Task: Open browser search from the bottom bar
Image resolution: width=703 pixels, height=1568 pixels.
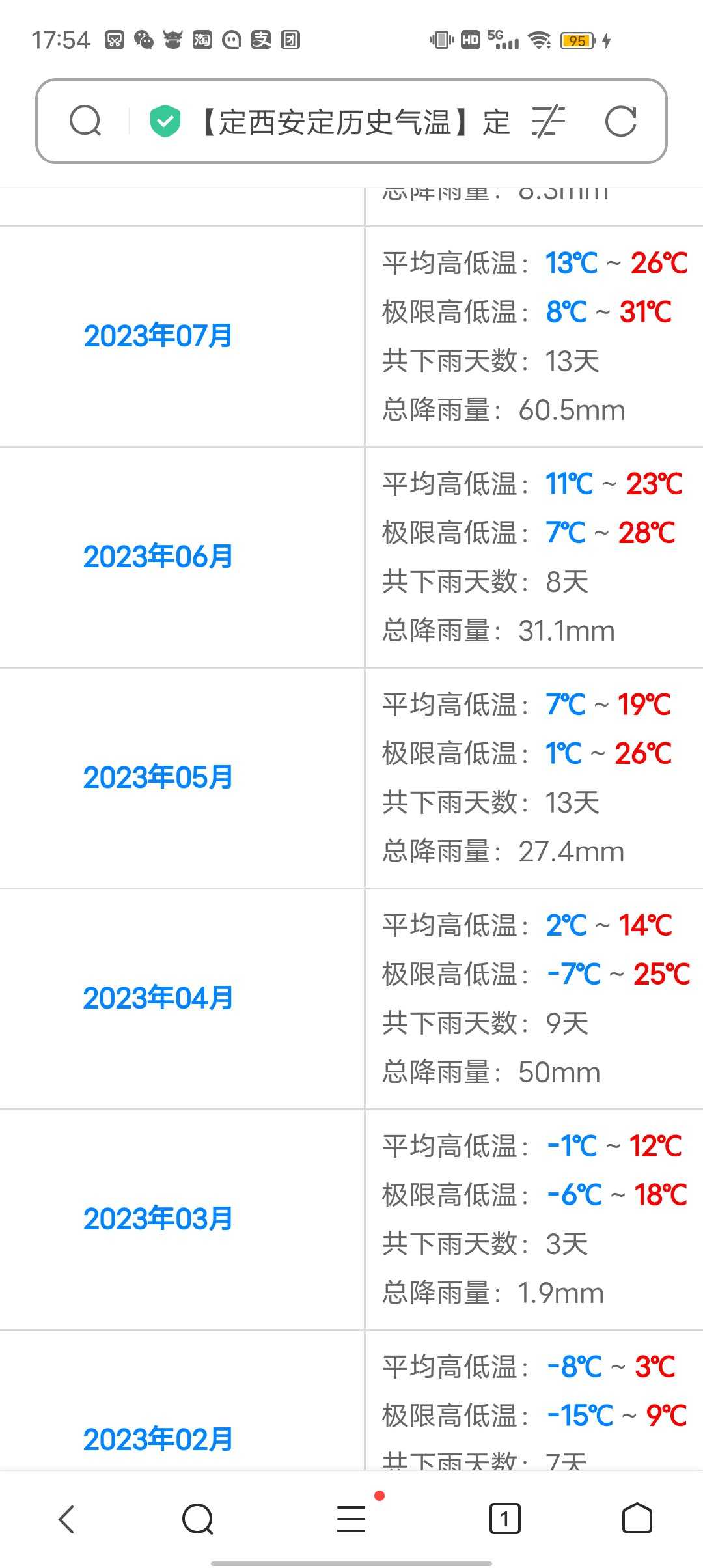Action: coord(198,1519)
